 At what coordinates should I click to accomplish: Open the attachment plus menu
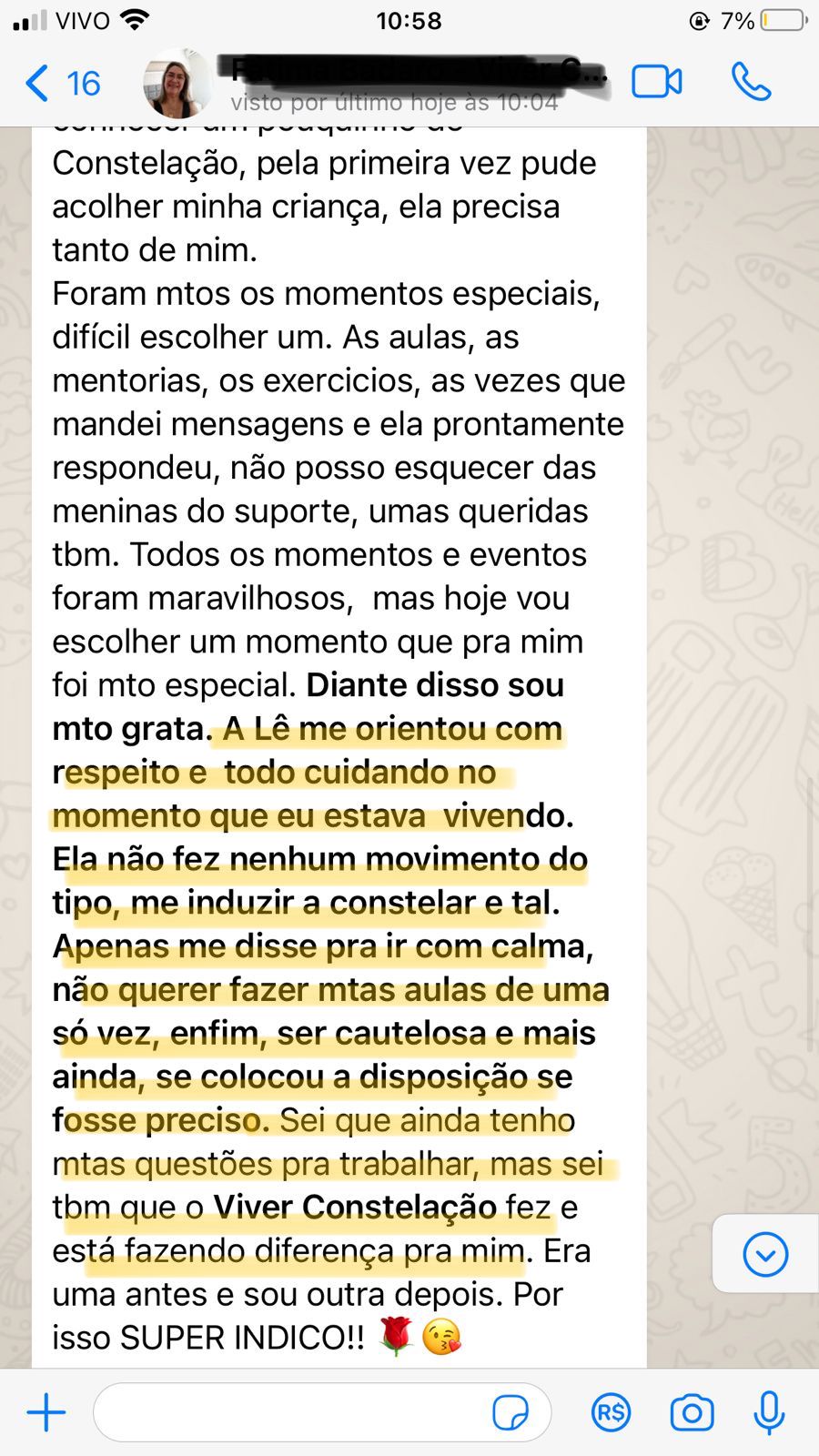pos(46,1412)
